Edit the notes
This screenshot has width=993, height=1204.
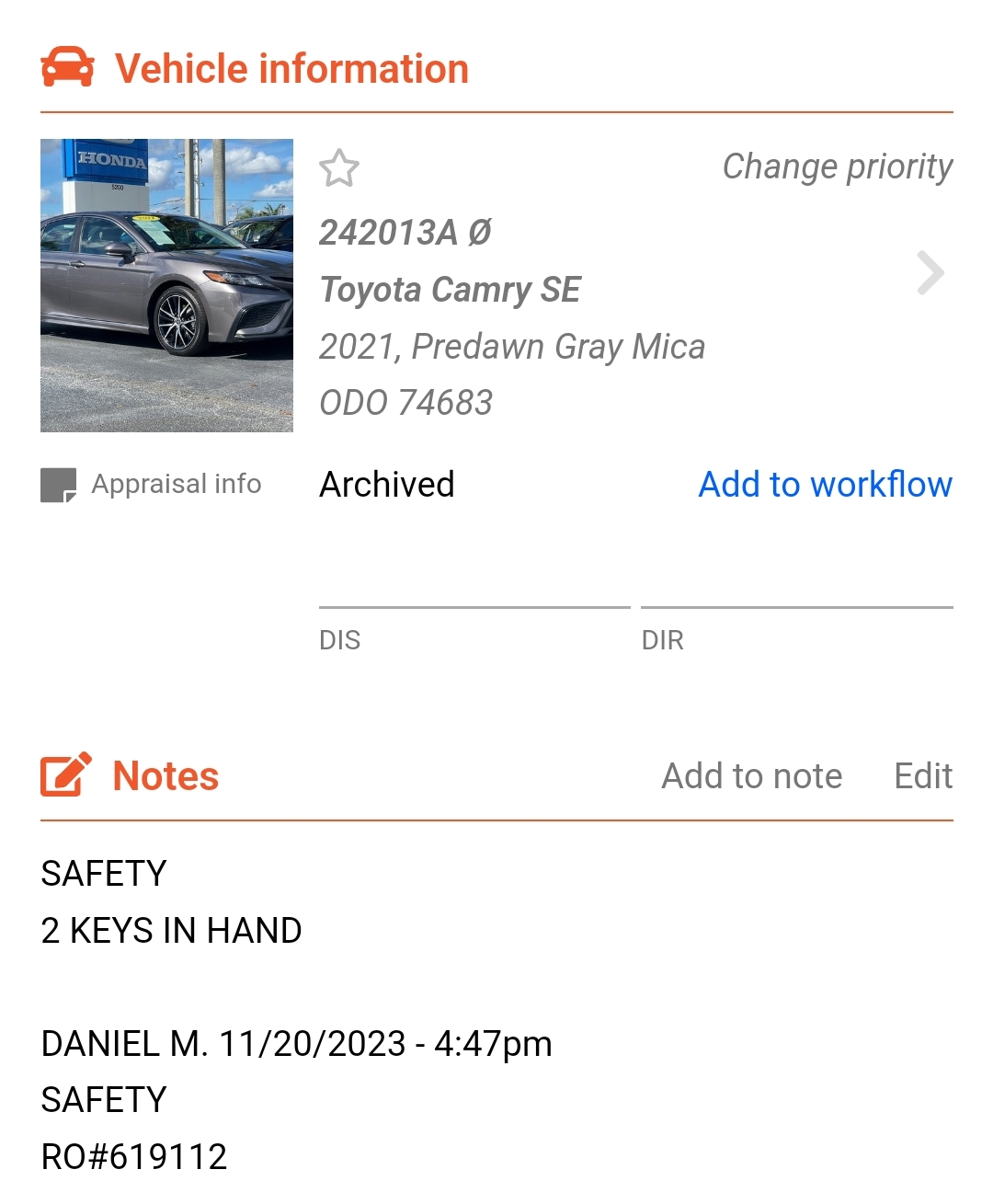[922, 776]
